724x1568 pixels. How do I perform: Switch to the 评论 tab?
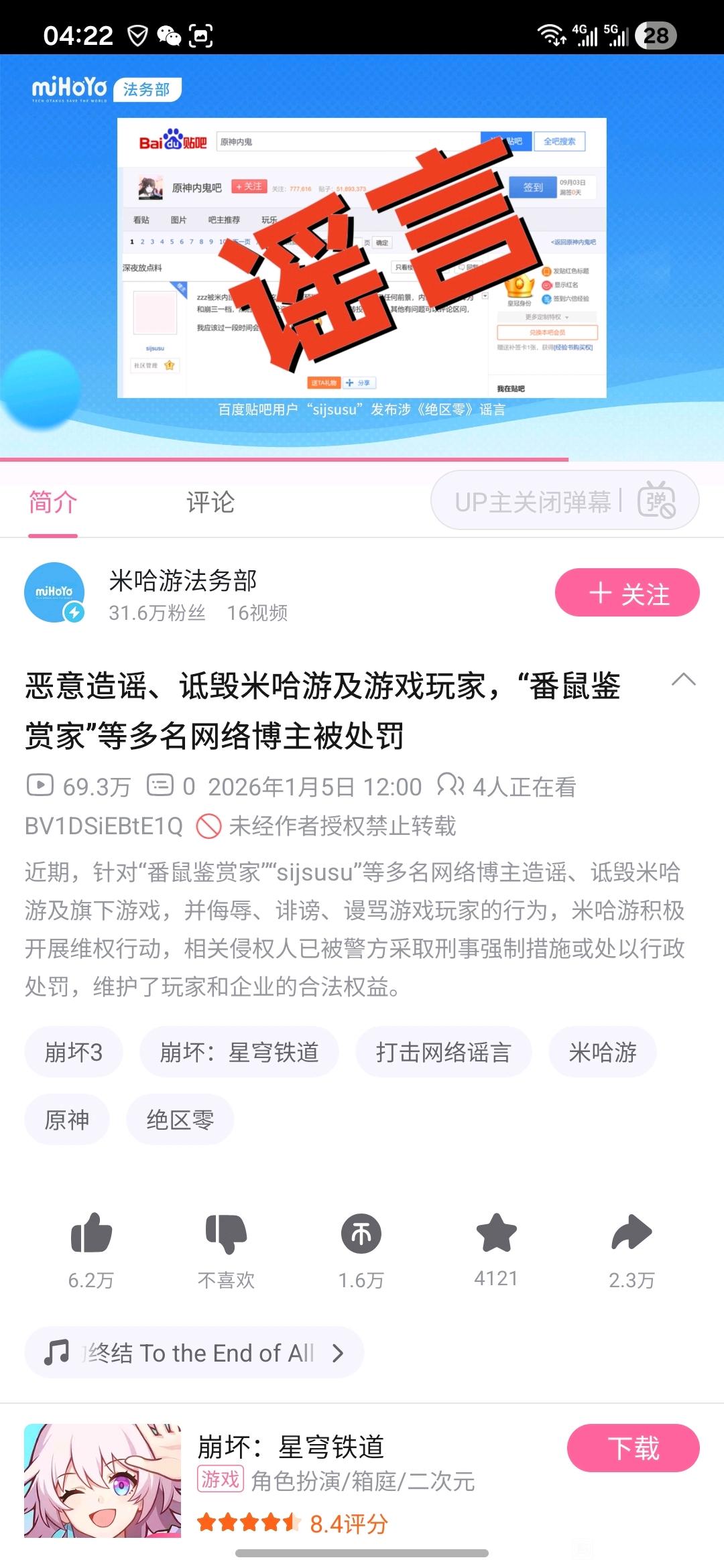pos(210,503)
